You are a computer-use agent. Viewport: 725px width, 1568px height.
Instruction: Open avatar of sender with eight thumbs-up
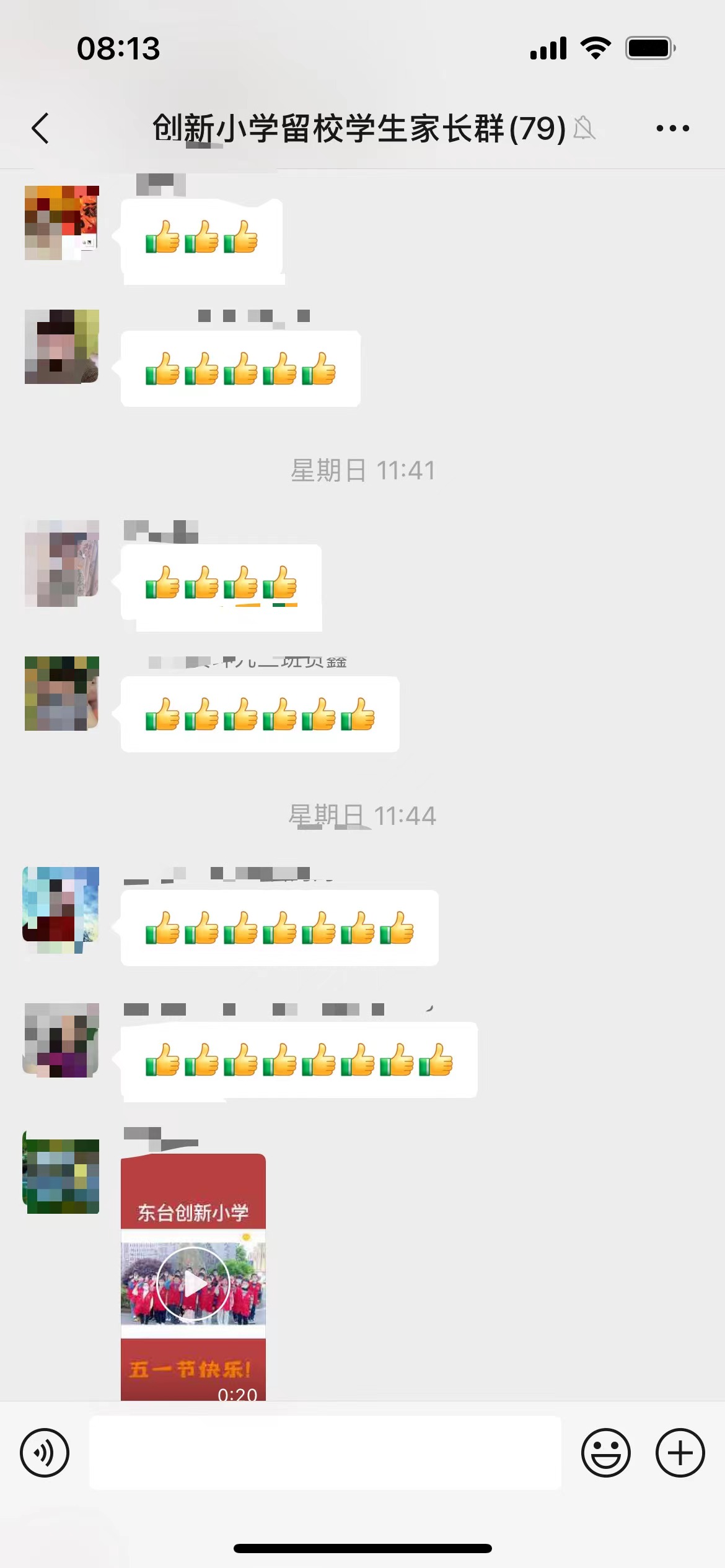coord(61,1040)
